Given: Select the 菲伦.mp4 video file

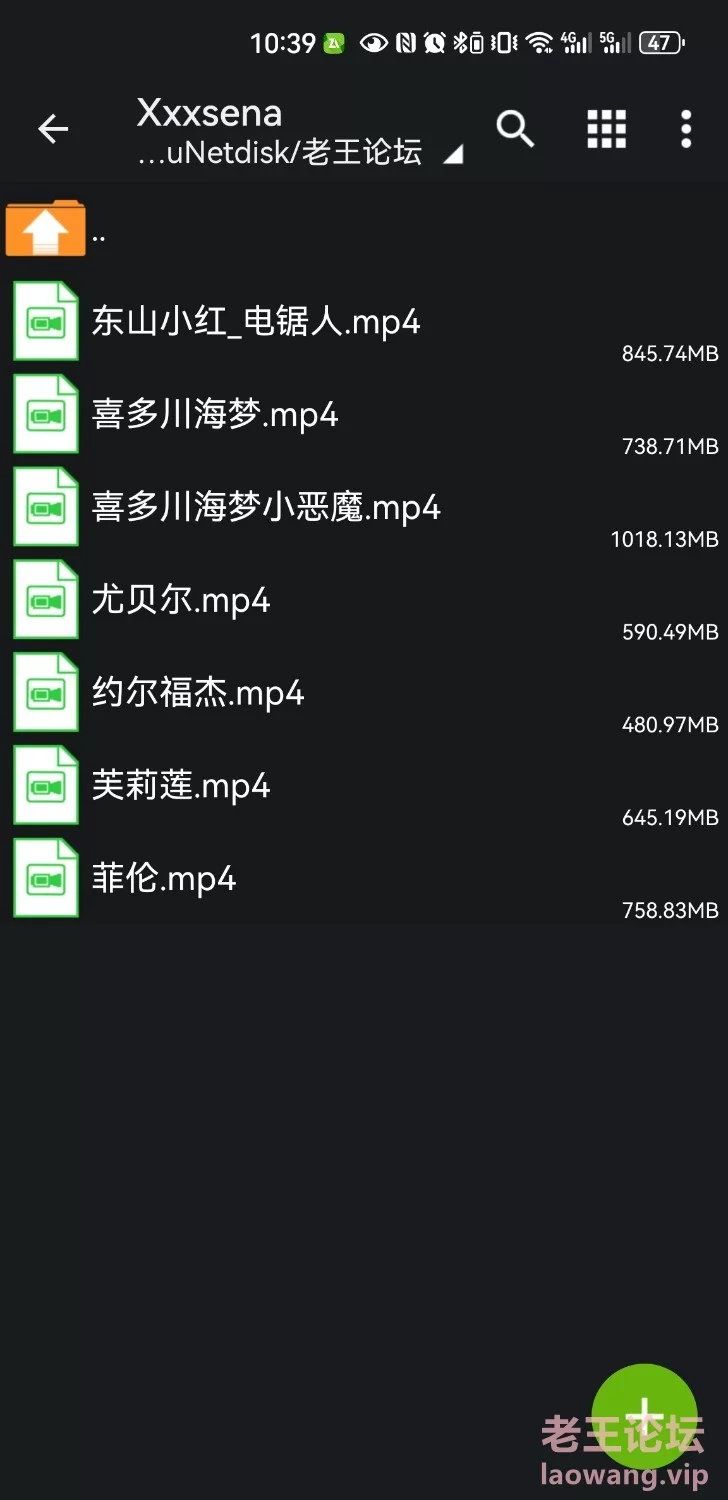Looking at the screenshot, I should [164, 880].
